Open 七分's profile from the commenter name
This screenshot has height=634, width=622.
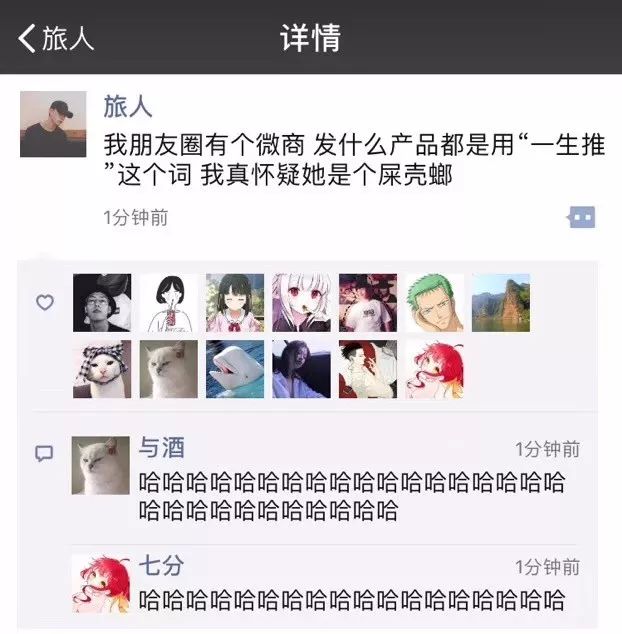161,565
